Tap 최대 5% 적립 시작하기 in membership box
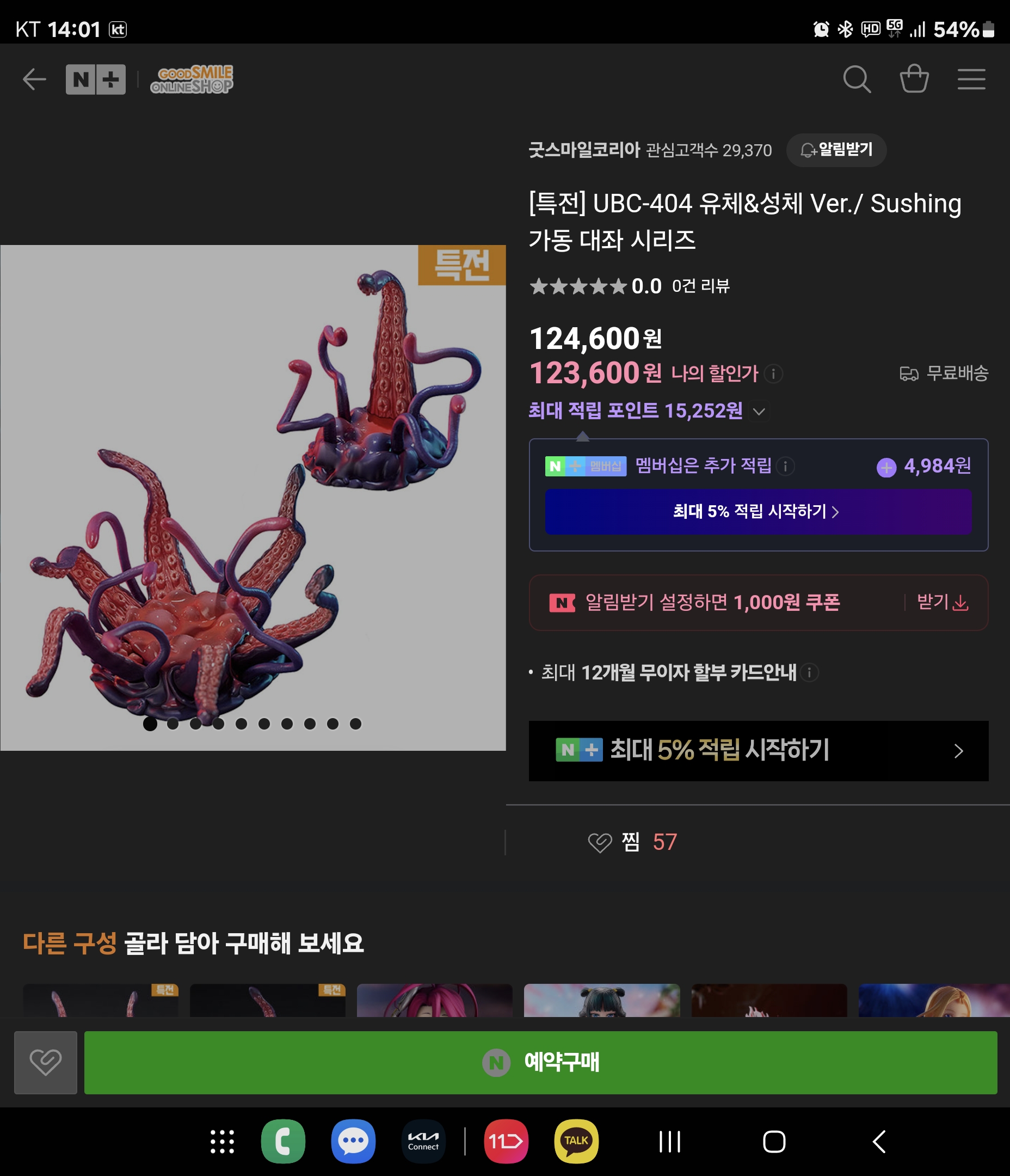The height and width of the screenshot is (1176, 1010). tap(758, 511)
